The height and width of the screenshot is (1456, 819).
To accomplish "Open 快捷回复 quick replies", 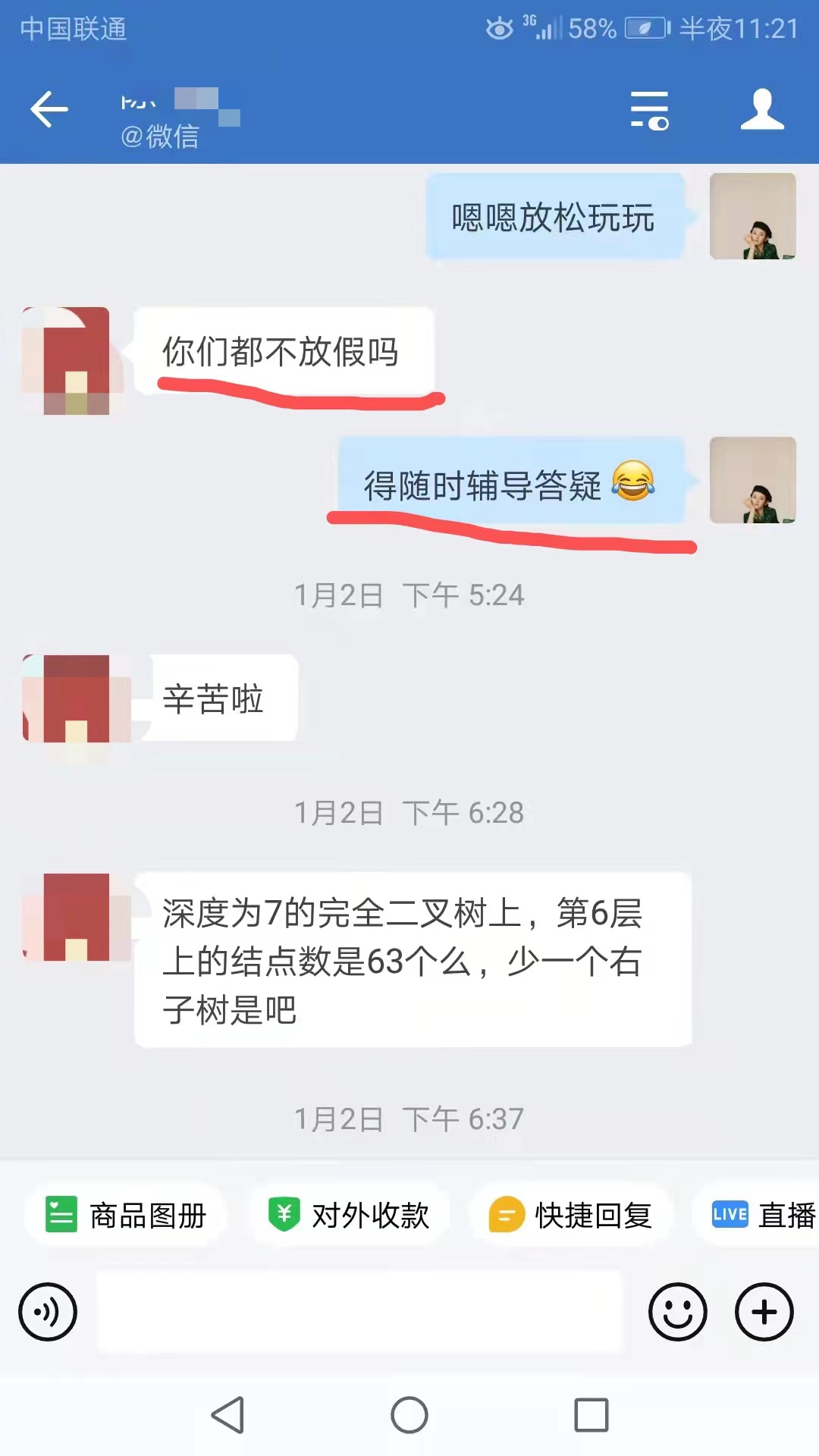I will tap(571, 1216).
